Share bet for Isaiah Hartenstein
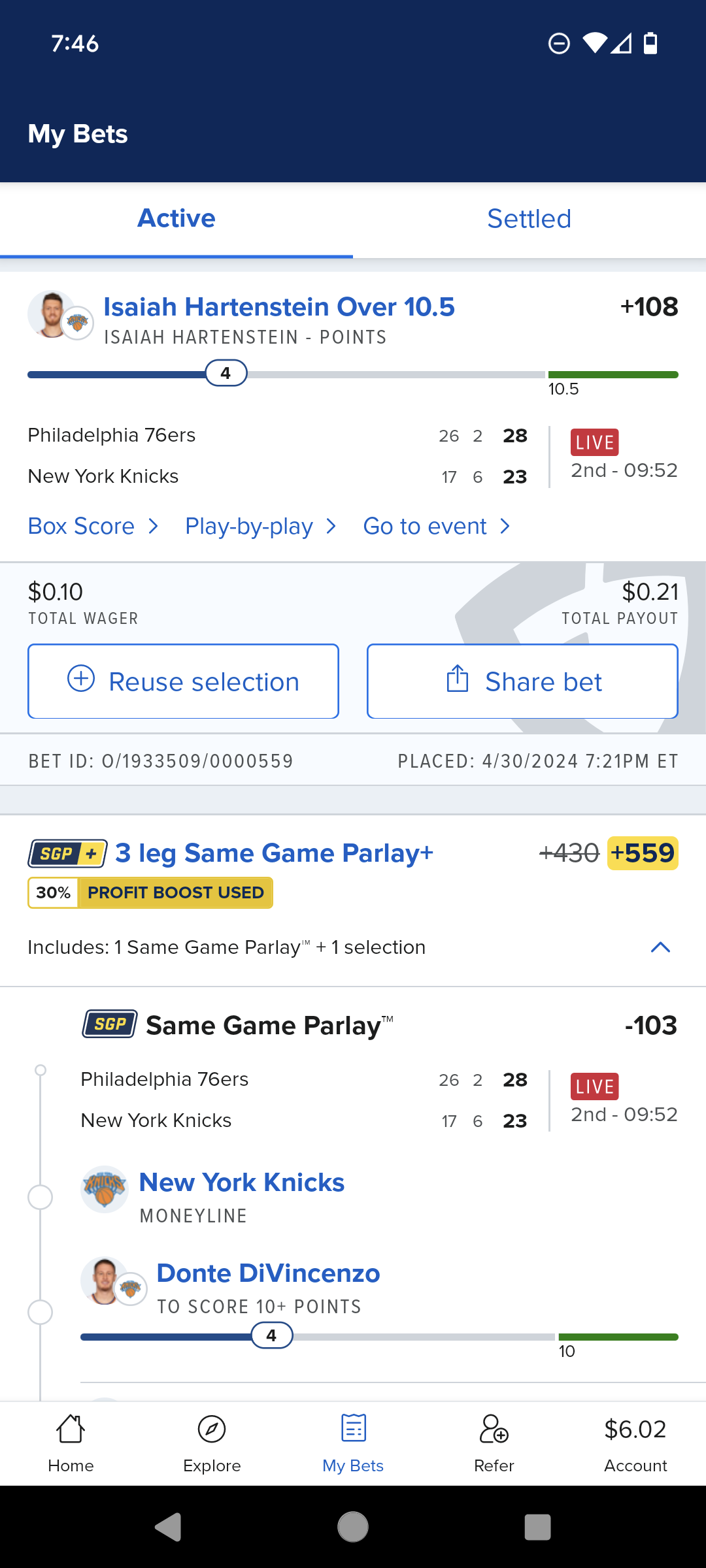 [522, 681]
